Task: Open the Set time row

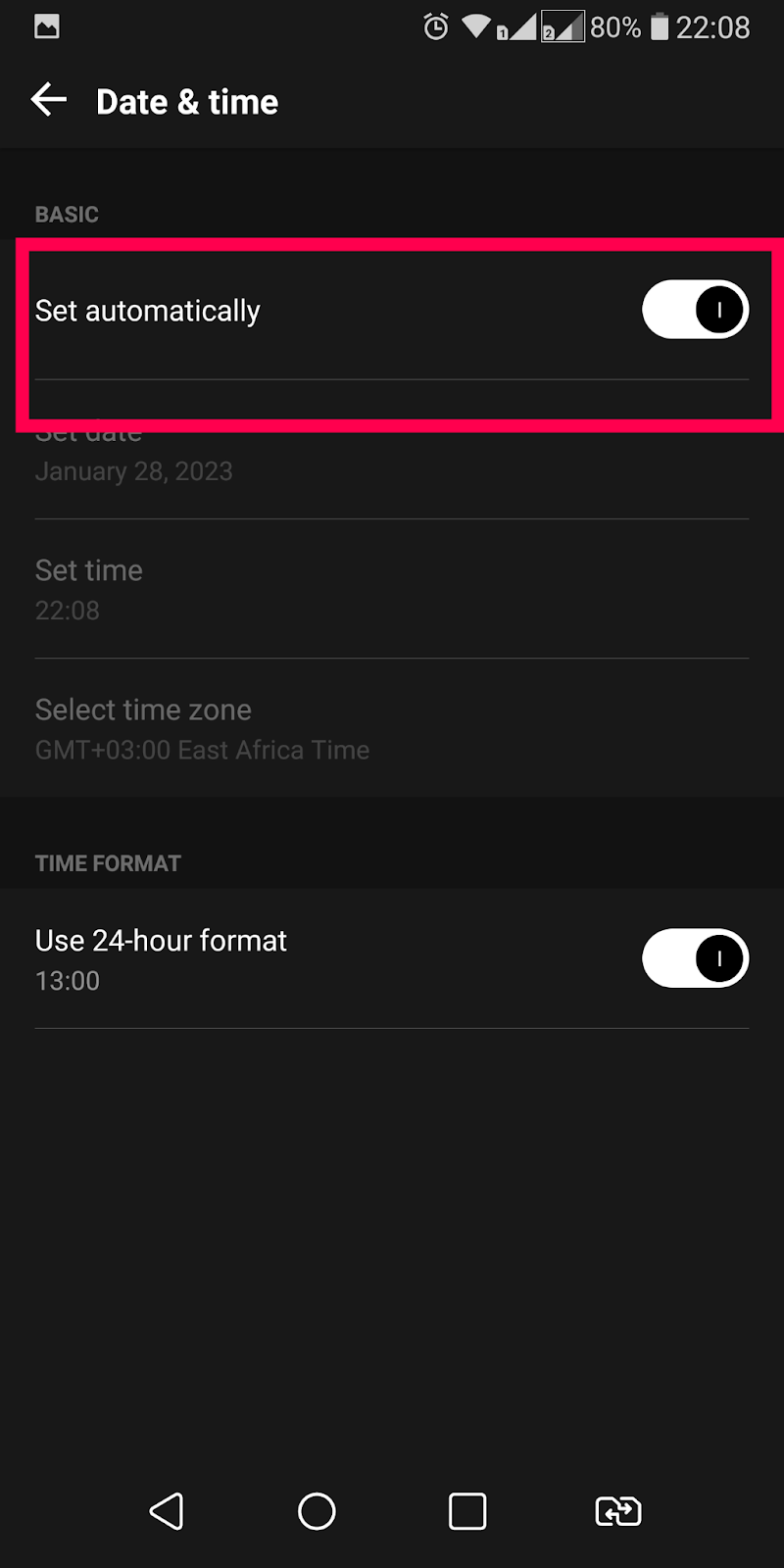Action: (392, 589)
